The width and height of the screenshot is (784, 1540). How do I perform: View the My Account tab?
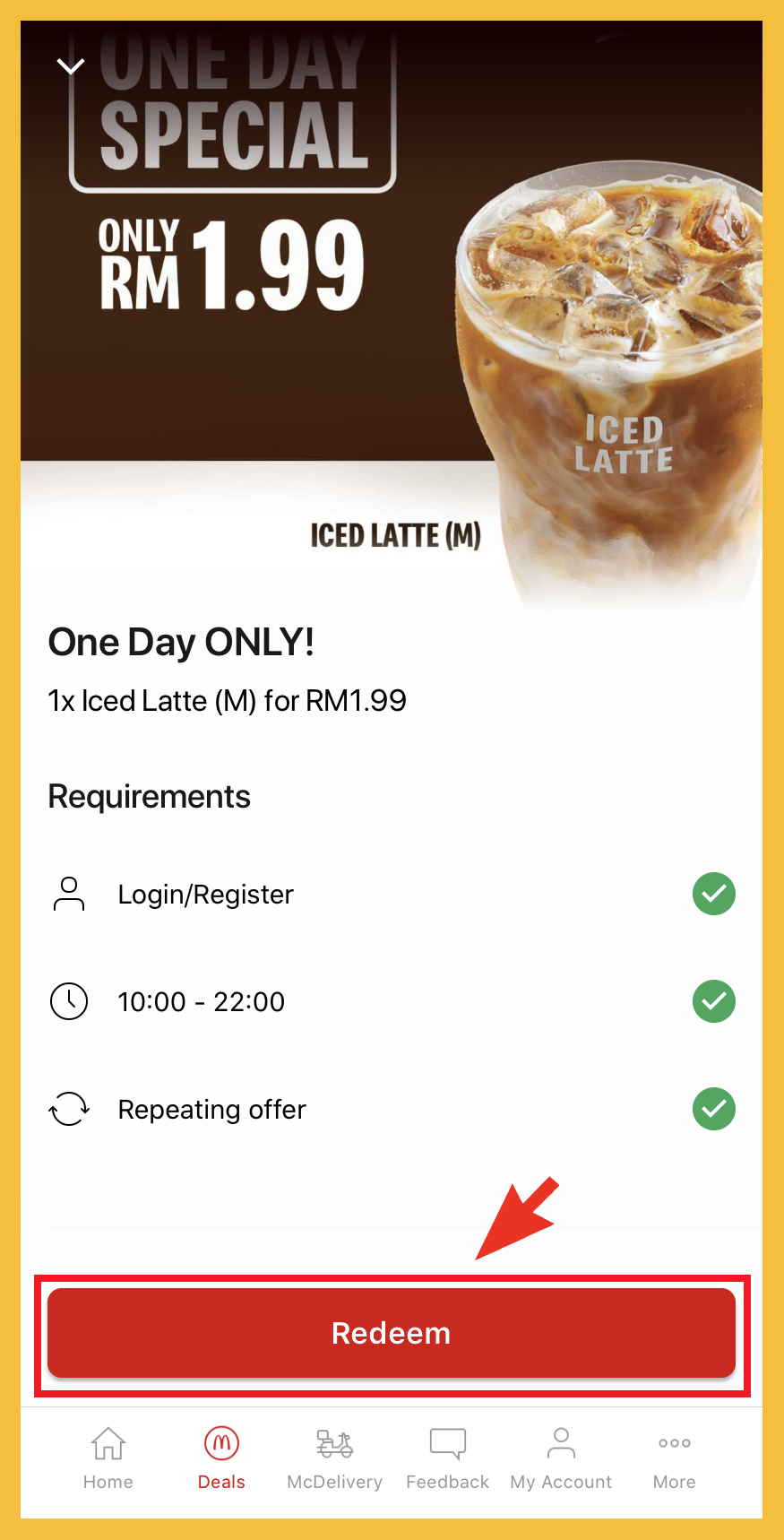point(561,1458)
